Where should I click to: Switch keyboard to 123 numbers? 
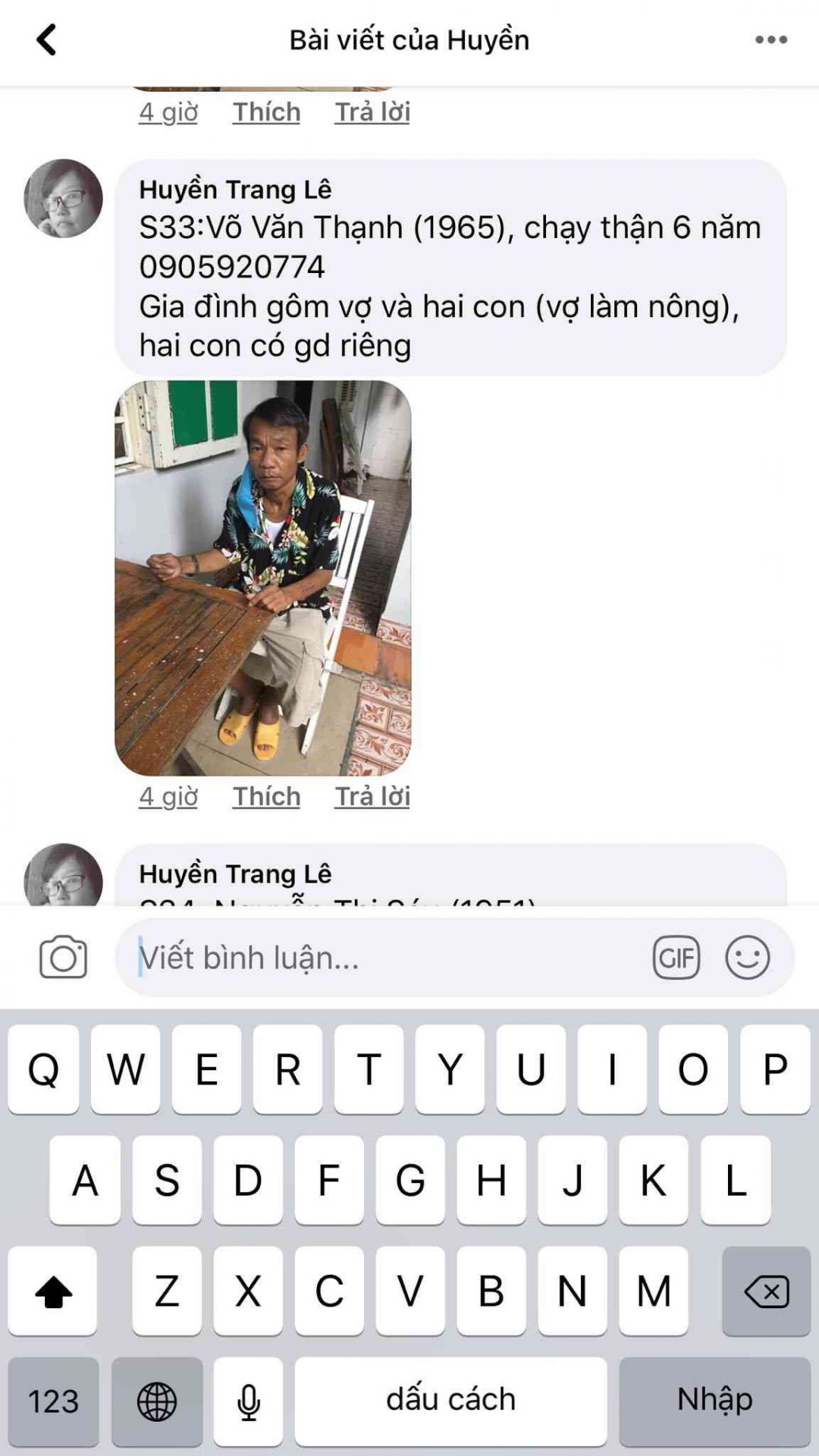53,1401
